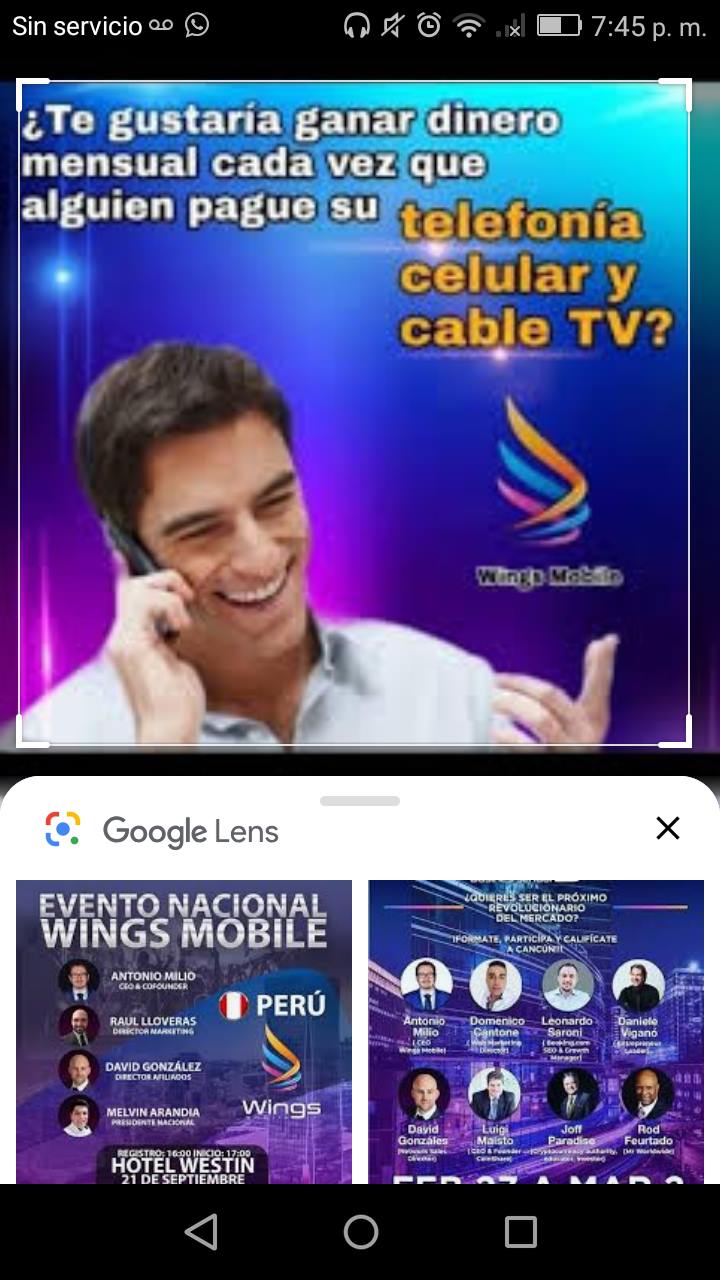
Task: Go to the phone's home screen
Action: click(360, 1232)
